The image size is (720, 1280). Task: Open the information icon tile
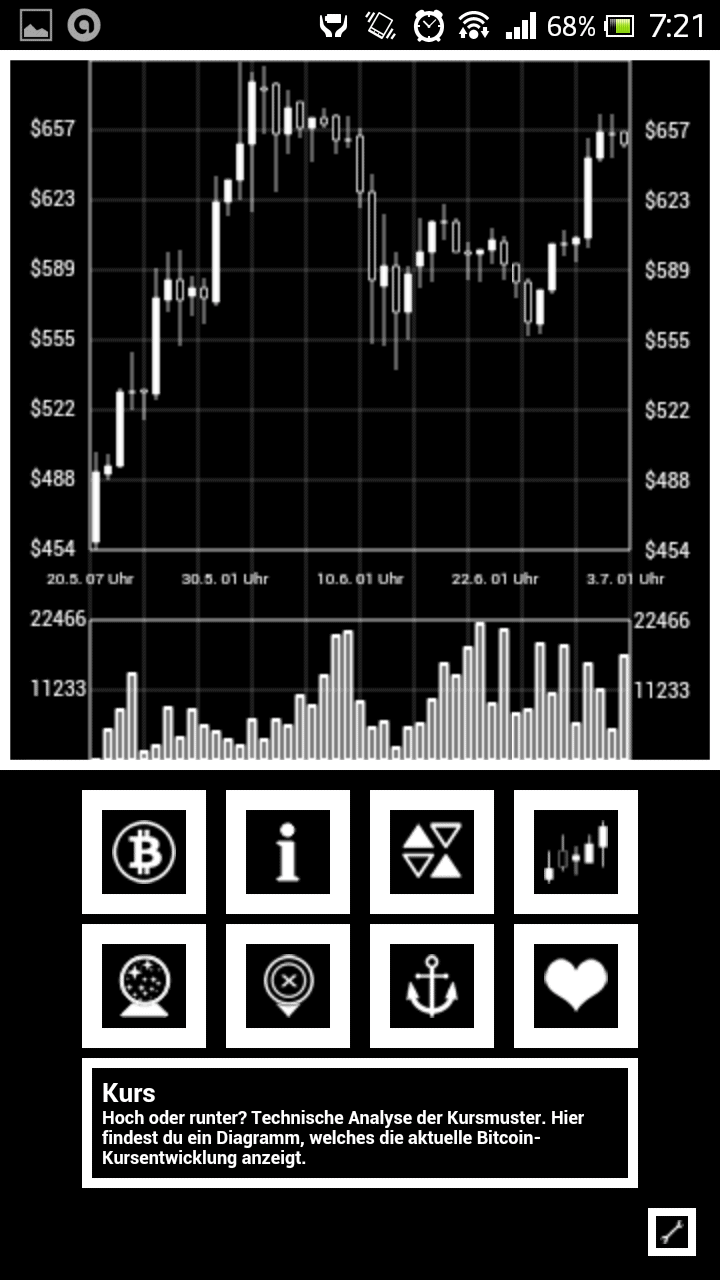(288, 852)
